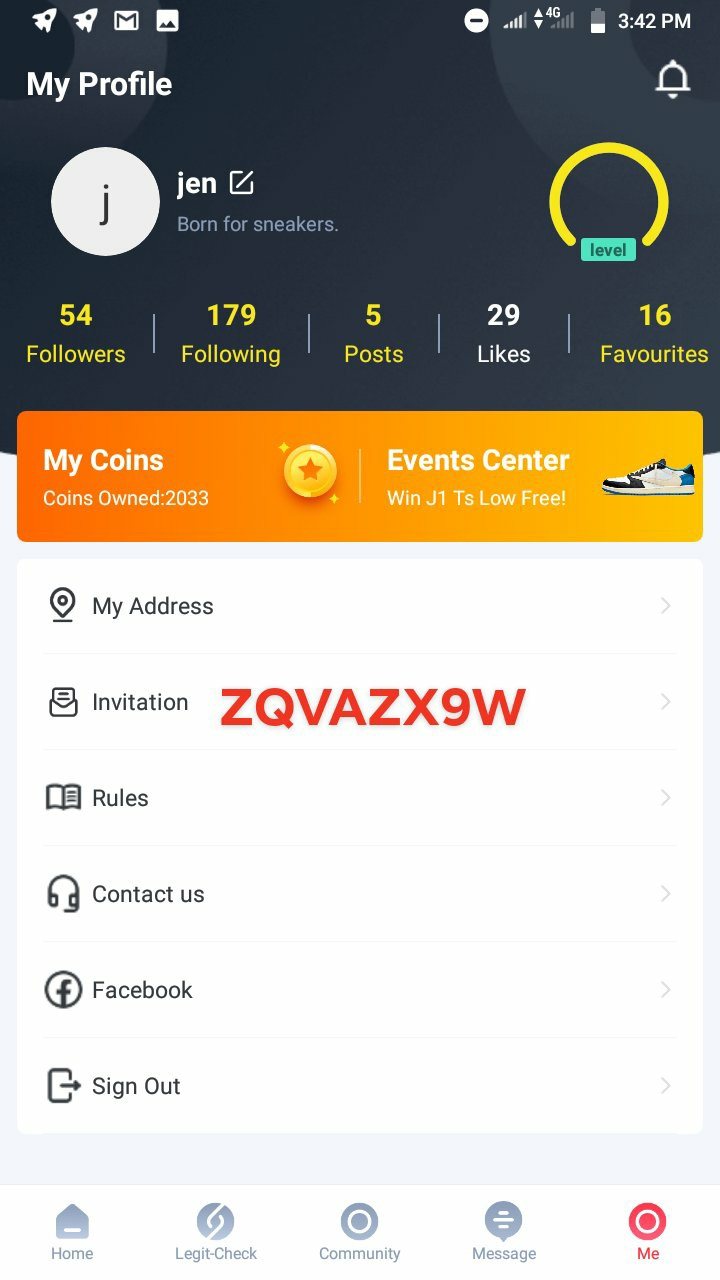Open the 16 Favourites

(654, 334)
